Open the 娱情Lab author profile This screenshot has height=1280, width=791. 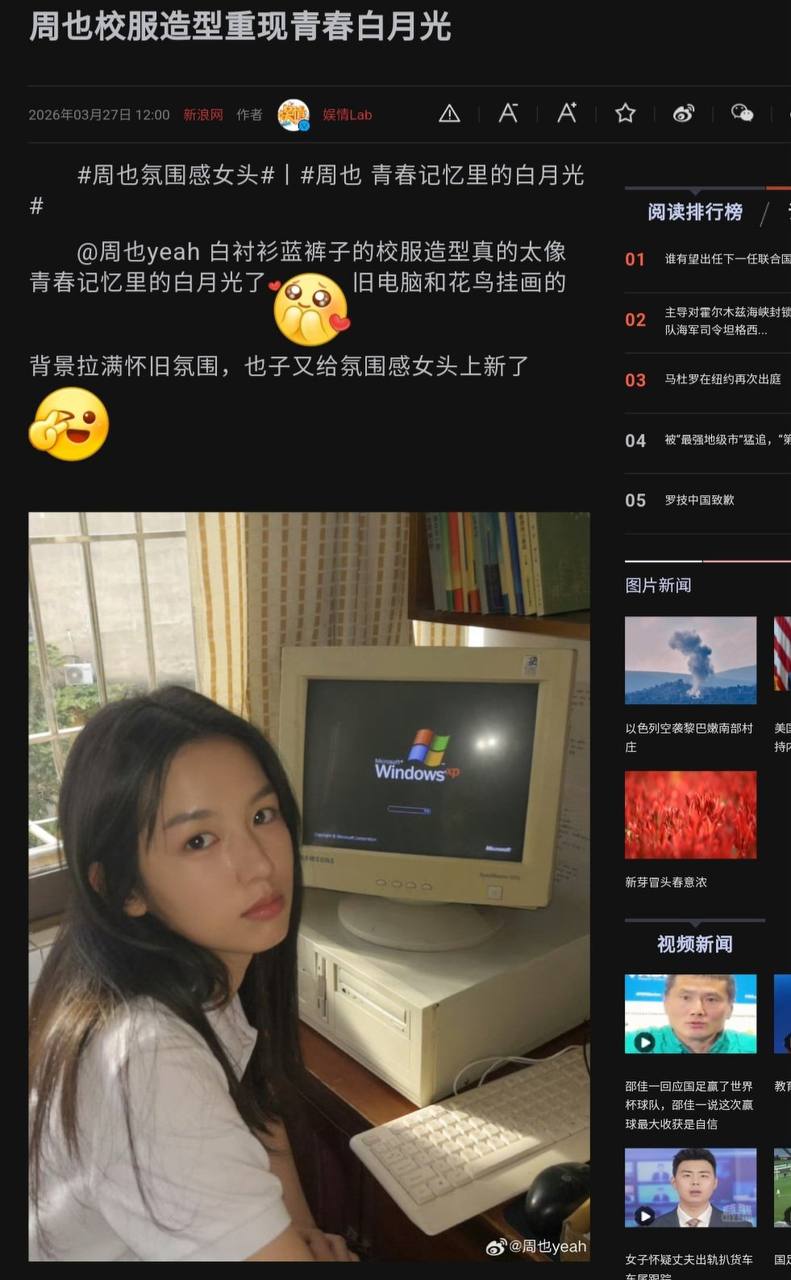pos(346,115)
